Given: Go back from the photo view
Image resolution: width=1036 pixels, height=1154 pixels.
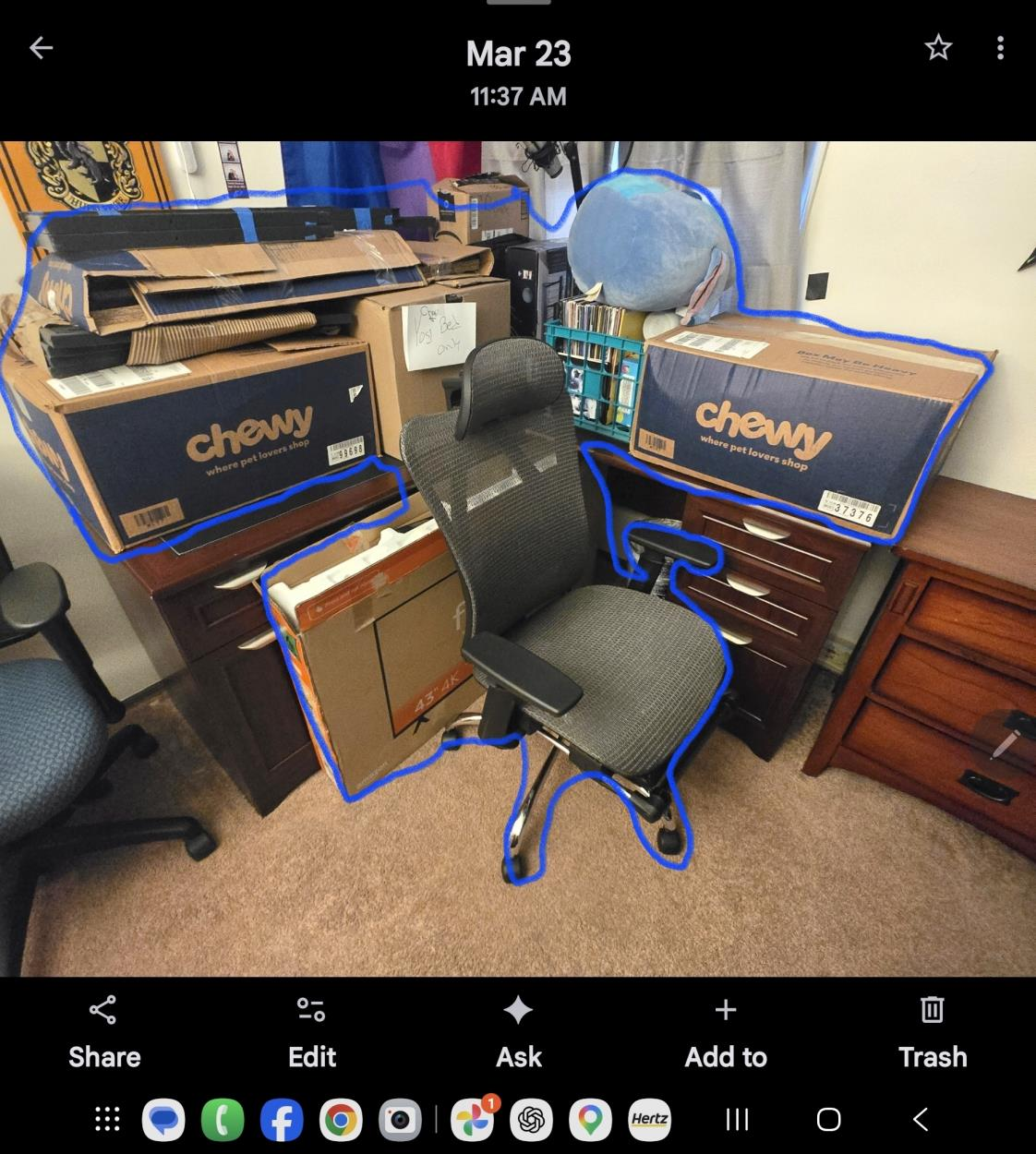Looking at the screenshot, I should coord(41,48).
